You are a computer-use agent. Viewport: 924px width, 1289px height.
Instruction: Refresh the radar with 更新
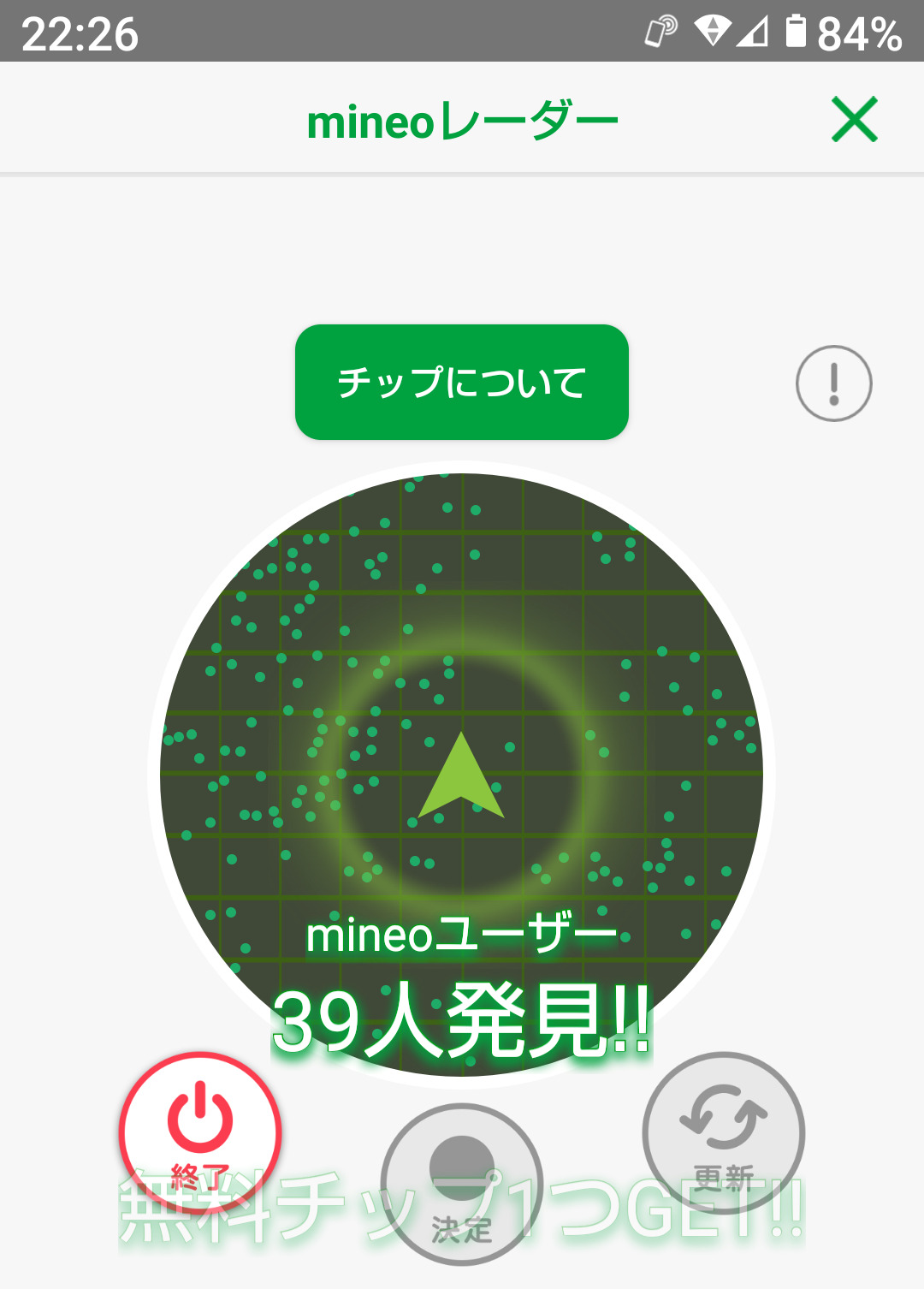tap(723, 1132)
